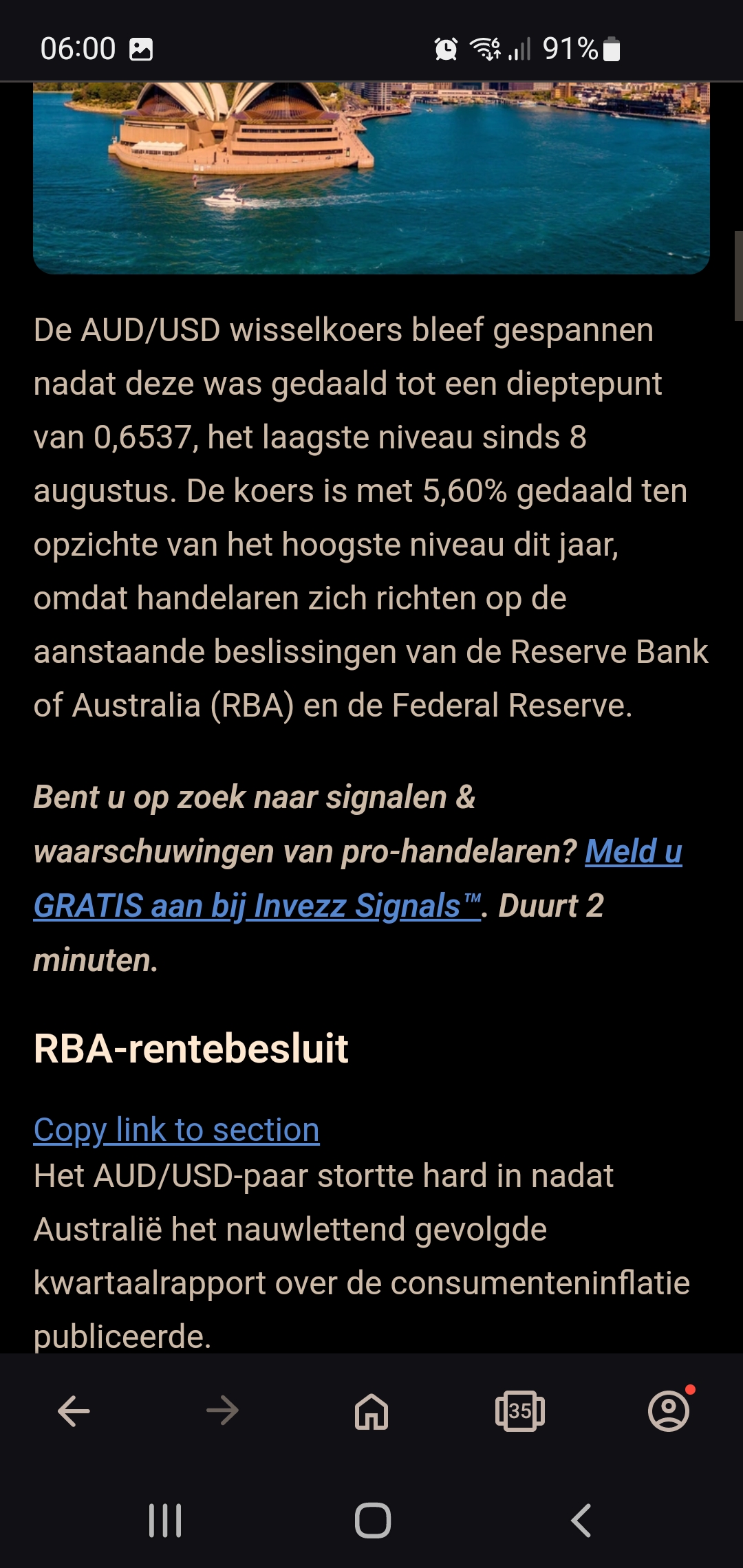Tap the system back button

[x=581, y=1521]
